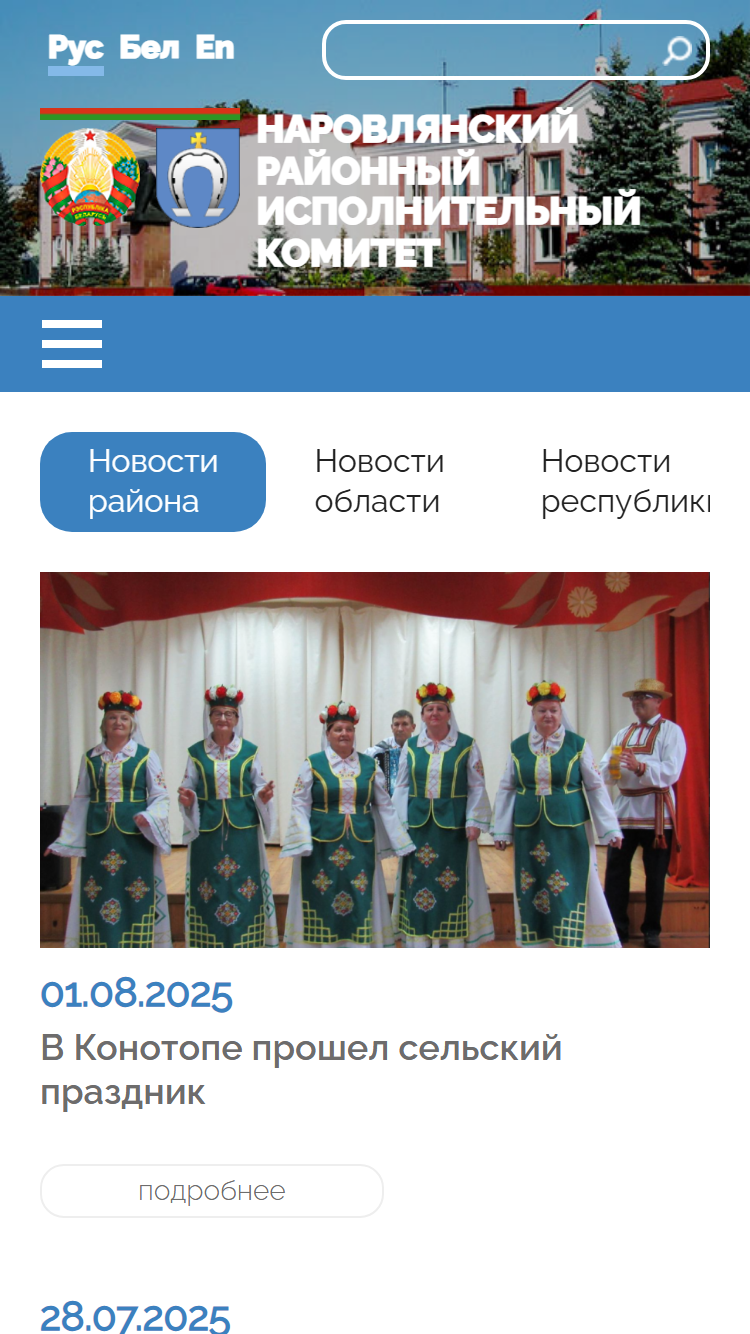
Task: Tap the подробнее button
Action: 212,1191
